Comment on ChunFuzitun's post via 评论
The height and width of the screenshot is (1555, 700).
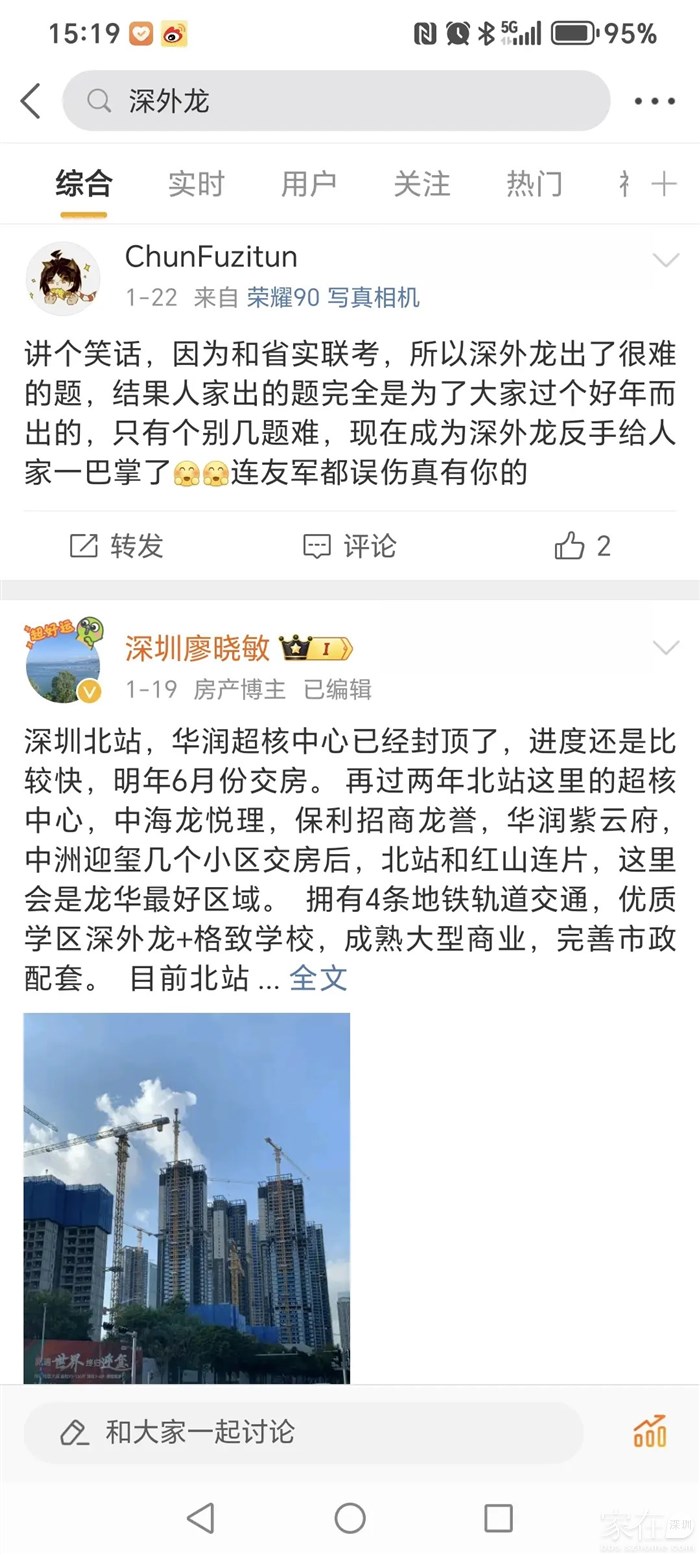point(349,546)
